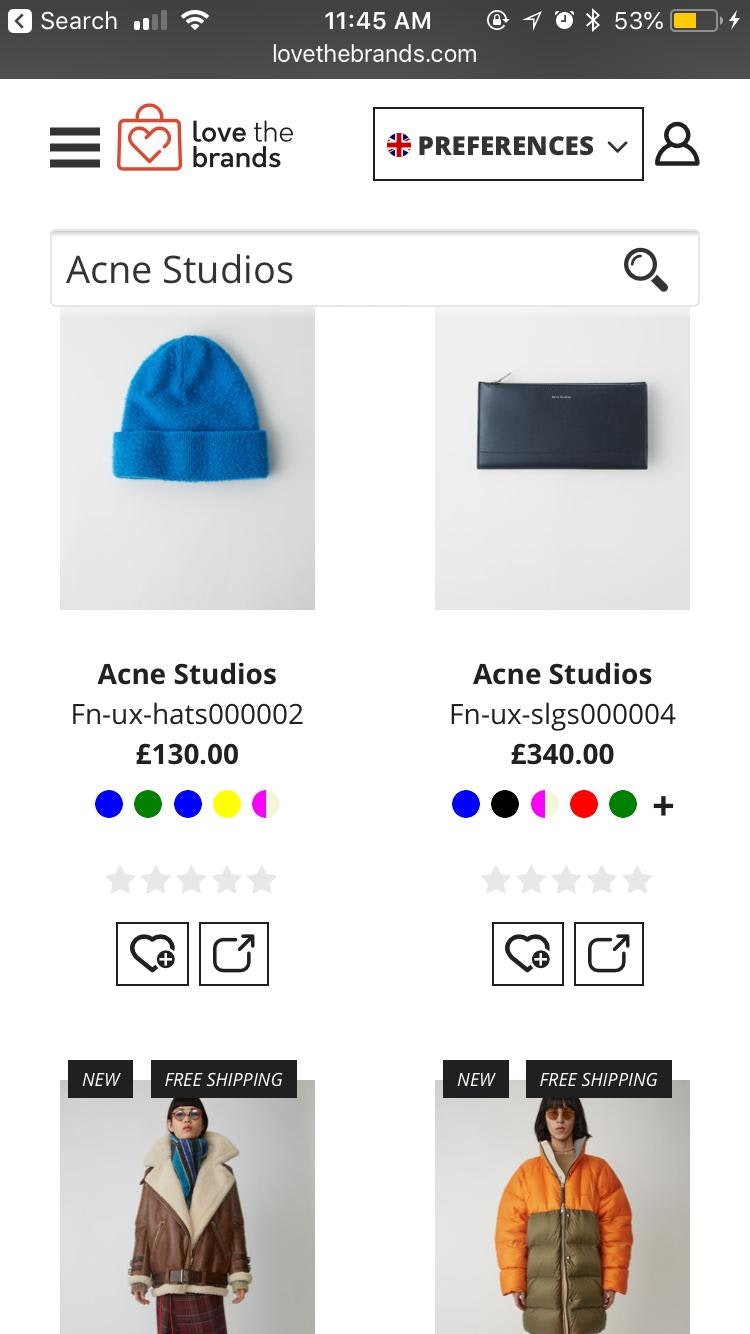Open product Fn-ux-hats000002
This screenshot has height=1334, width=750.
click(x=187, y=713)
